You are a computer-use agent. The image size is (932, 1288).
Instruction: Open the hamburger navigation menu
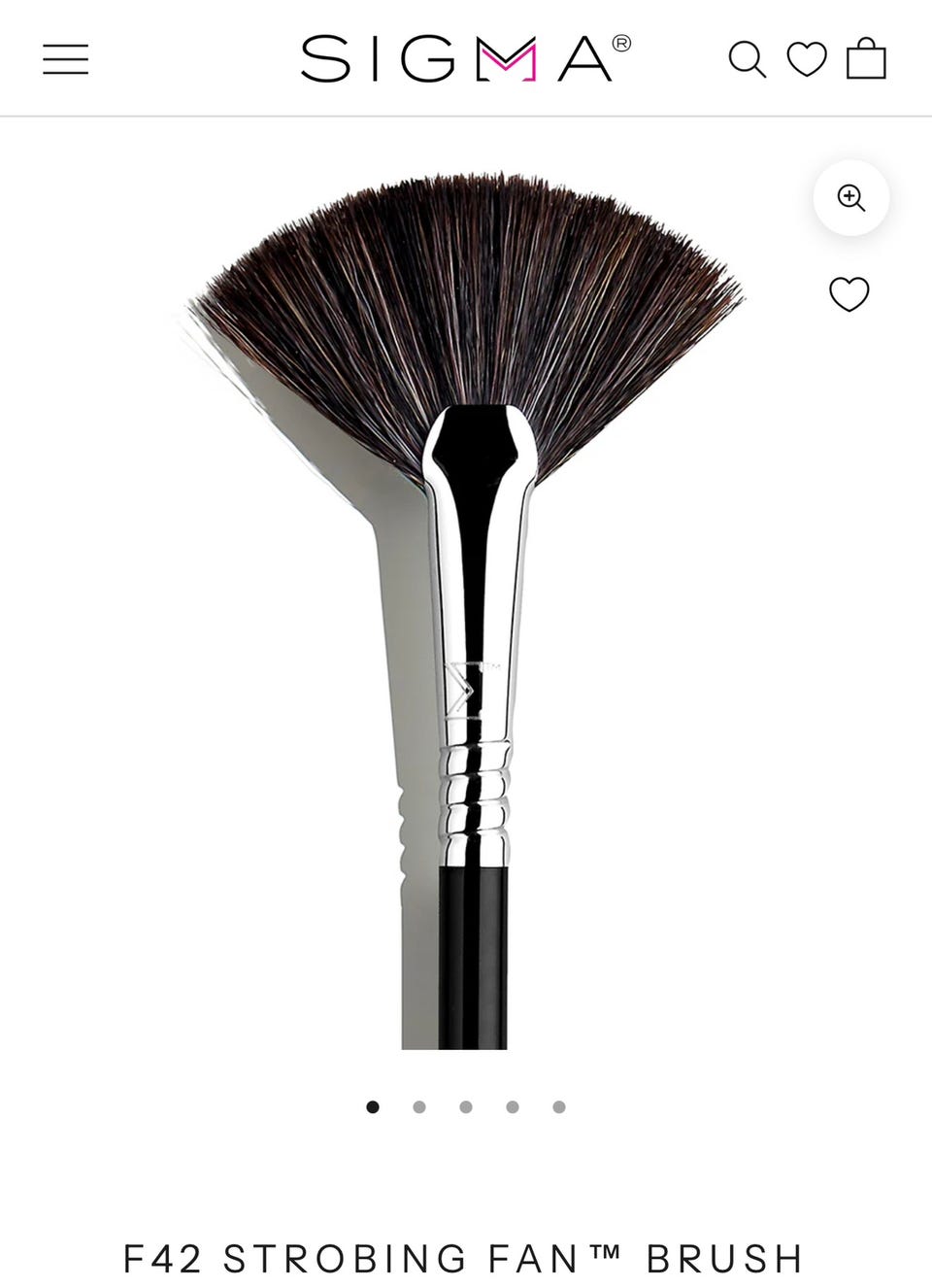coord(66,59)
